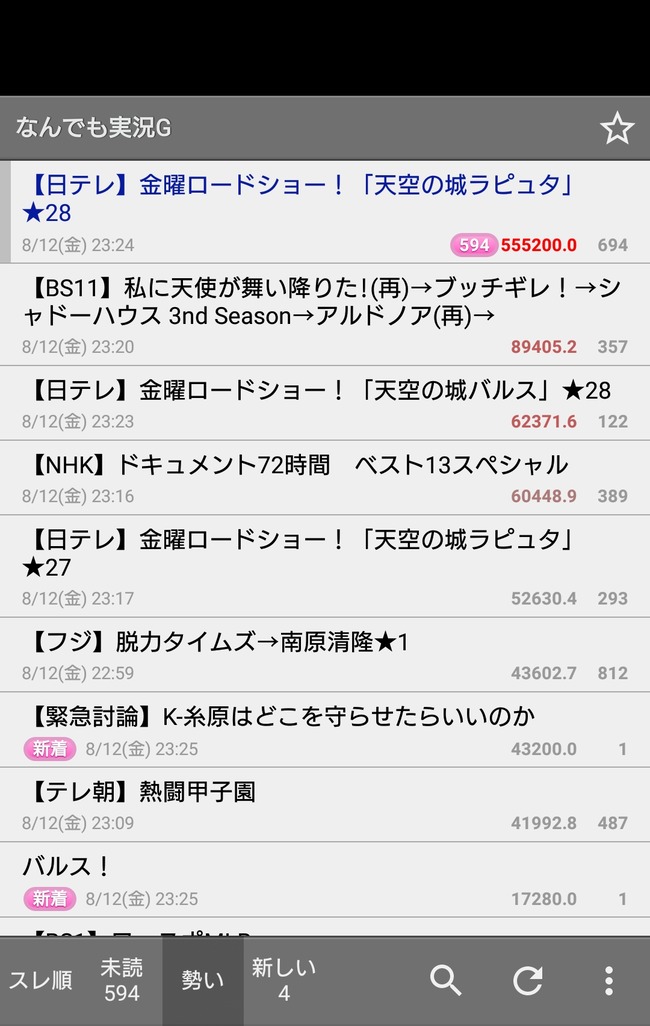Show 未読 unread threads
Screen dimensions: 650x1026
[122, 981]
